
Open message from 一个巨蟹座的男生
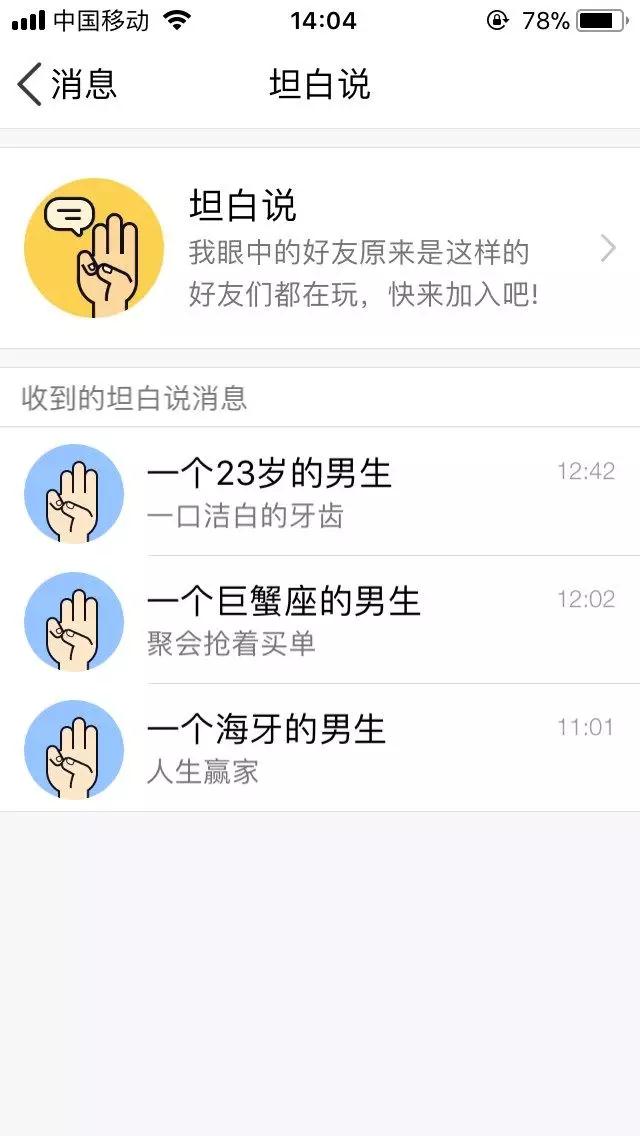click(x=320, y=620)
